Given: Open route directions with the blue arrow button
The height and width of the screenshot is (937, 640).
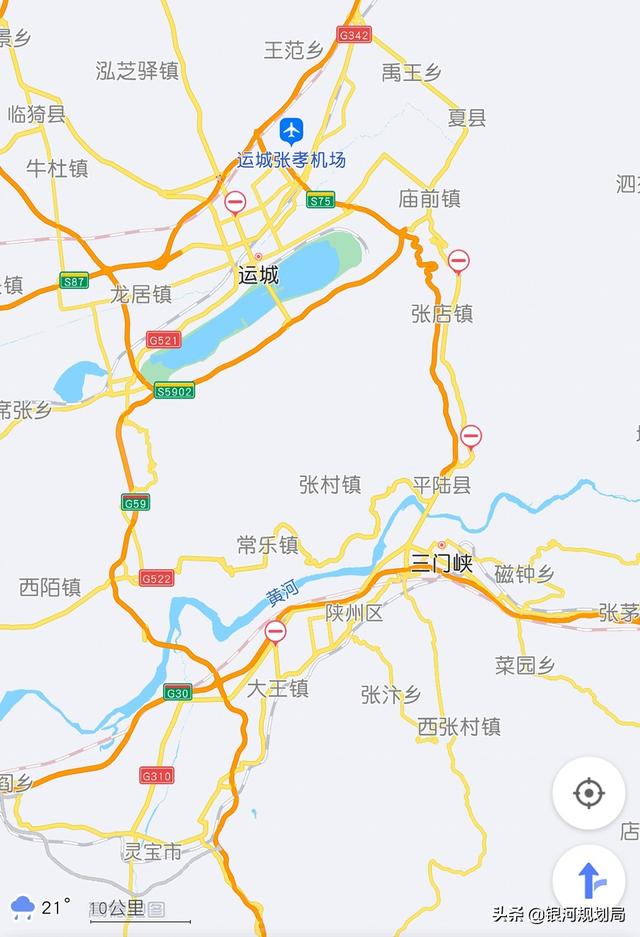Looking at the screenshot, I should click(588, 880).
